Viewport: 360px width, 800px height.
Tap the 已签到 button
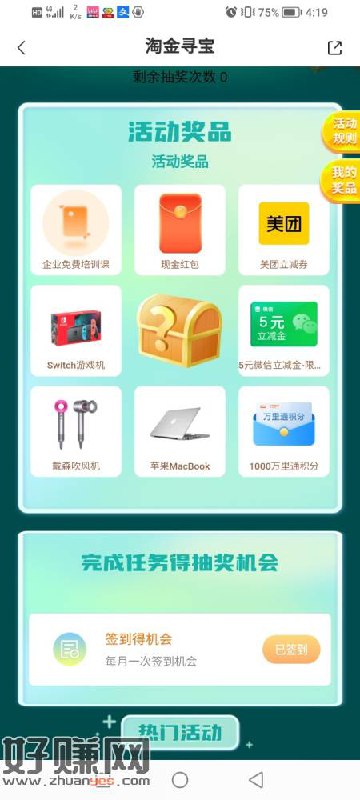coord(291,649)
